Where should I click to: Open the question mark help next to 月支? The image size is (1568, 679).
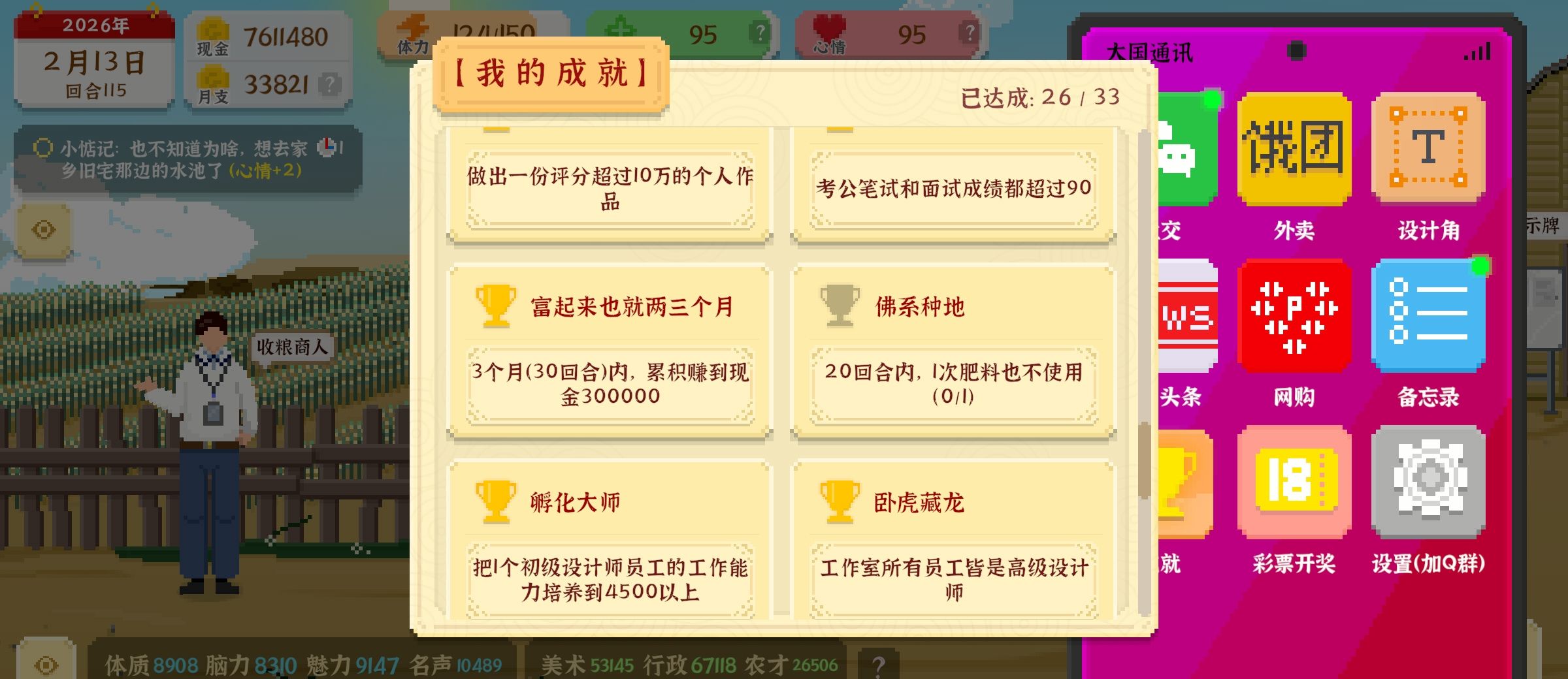pyautogui.click(x=331, y=84)
